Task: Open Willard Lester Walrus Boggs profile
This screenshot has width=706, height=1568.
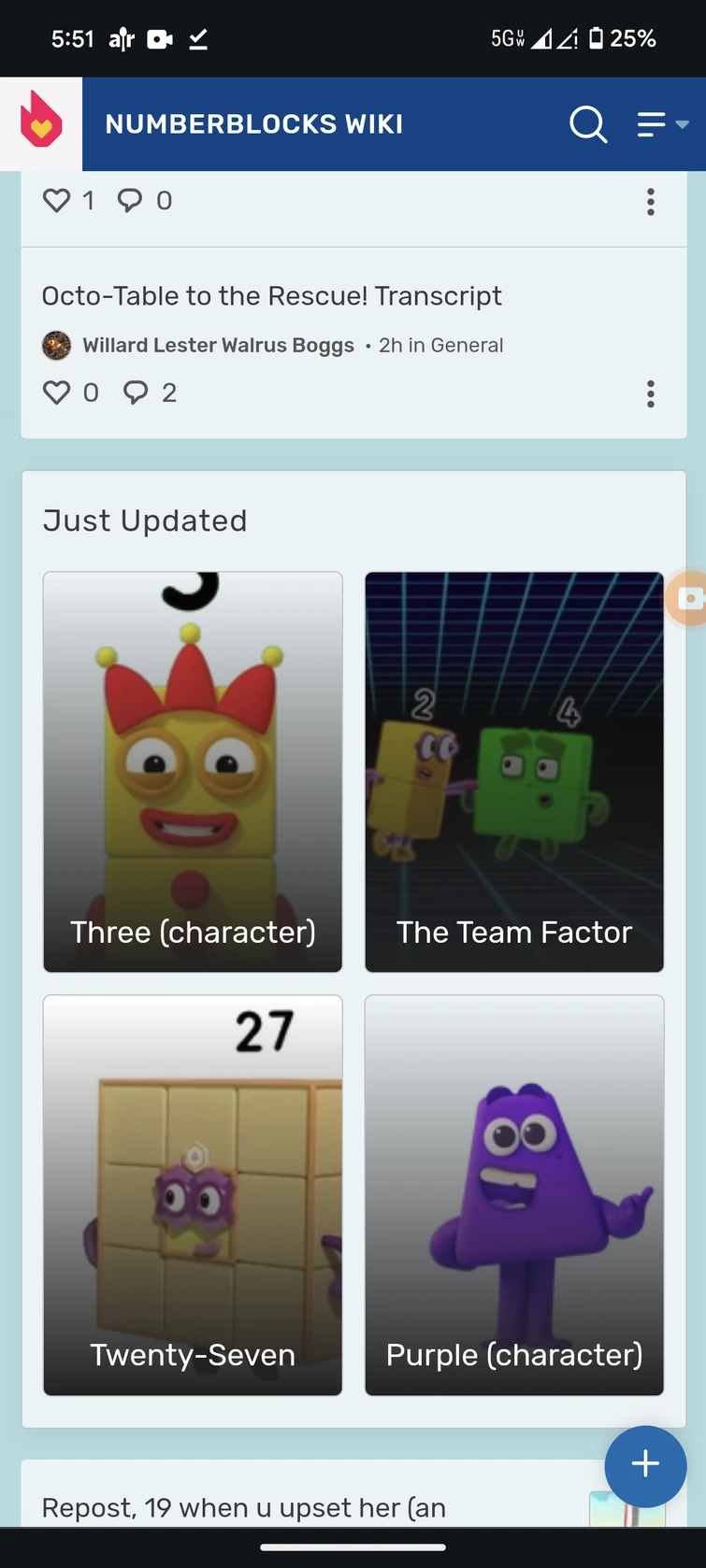Action: pyautogui.click(x=217, y=345)
